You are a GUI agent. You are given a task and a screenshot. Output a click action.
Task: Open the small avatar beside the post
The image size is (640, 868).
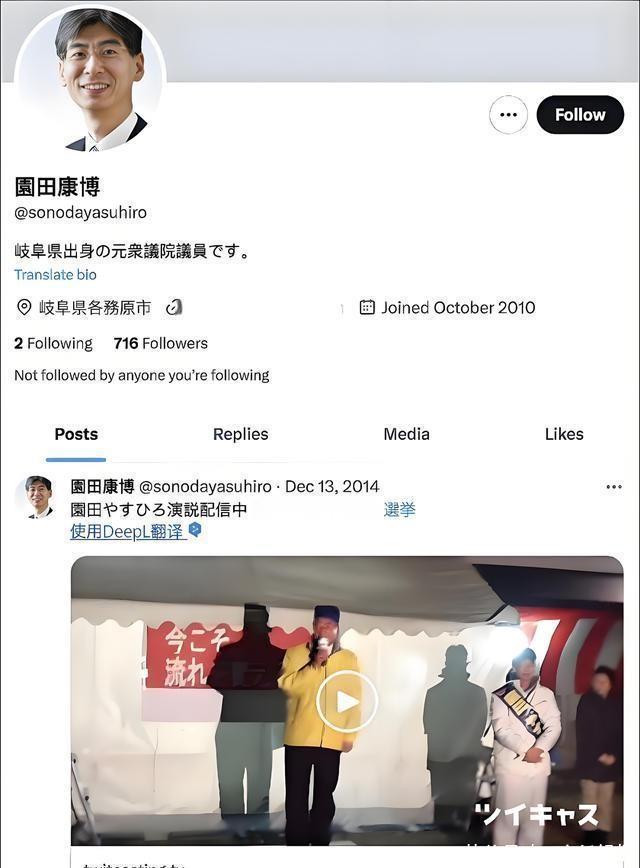(39, 496)
